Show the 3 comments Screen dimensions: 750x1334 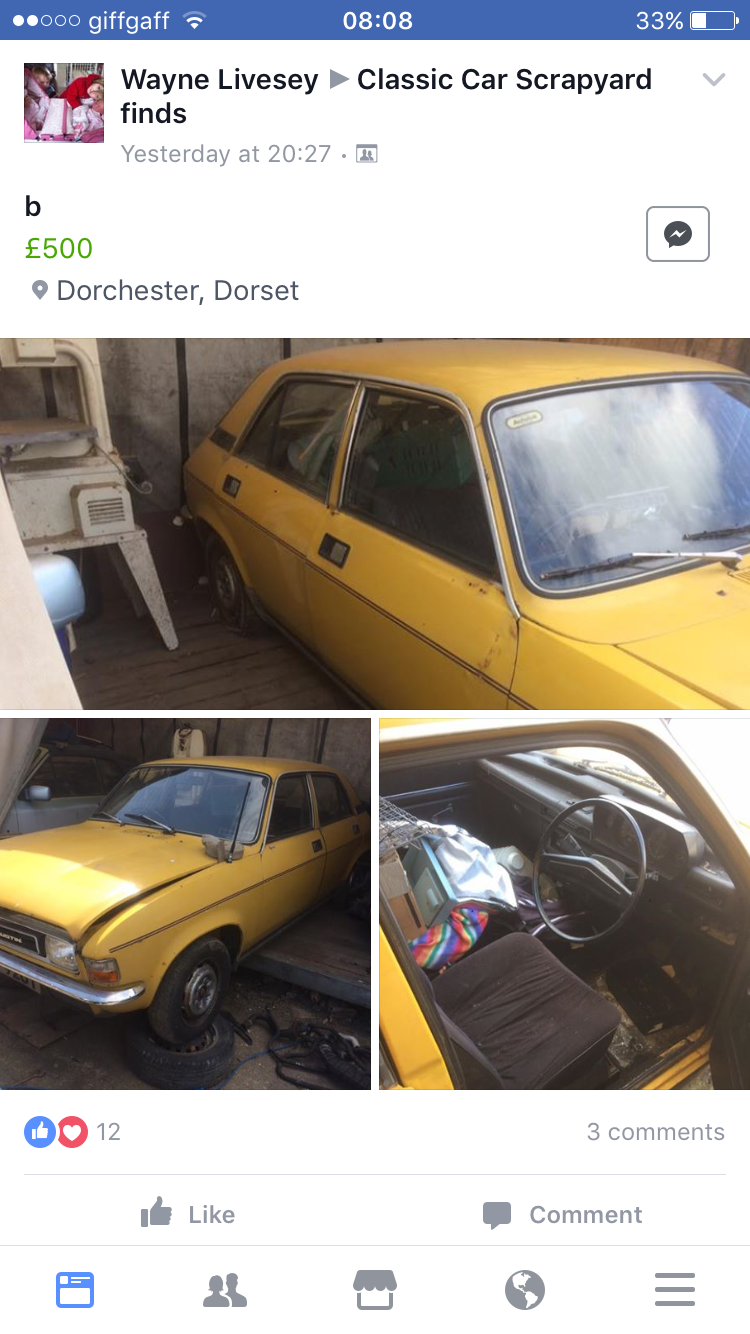click(x=656, y=1132)
